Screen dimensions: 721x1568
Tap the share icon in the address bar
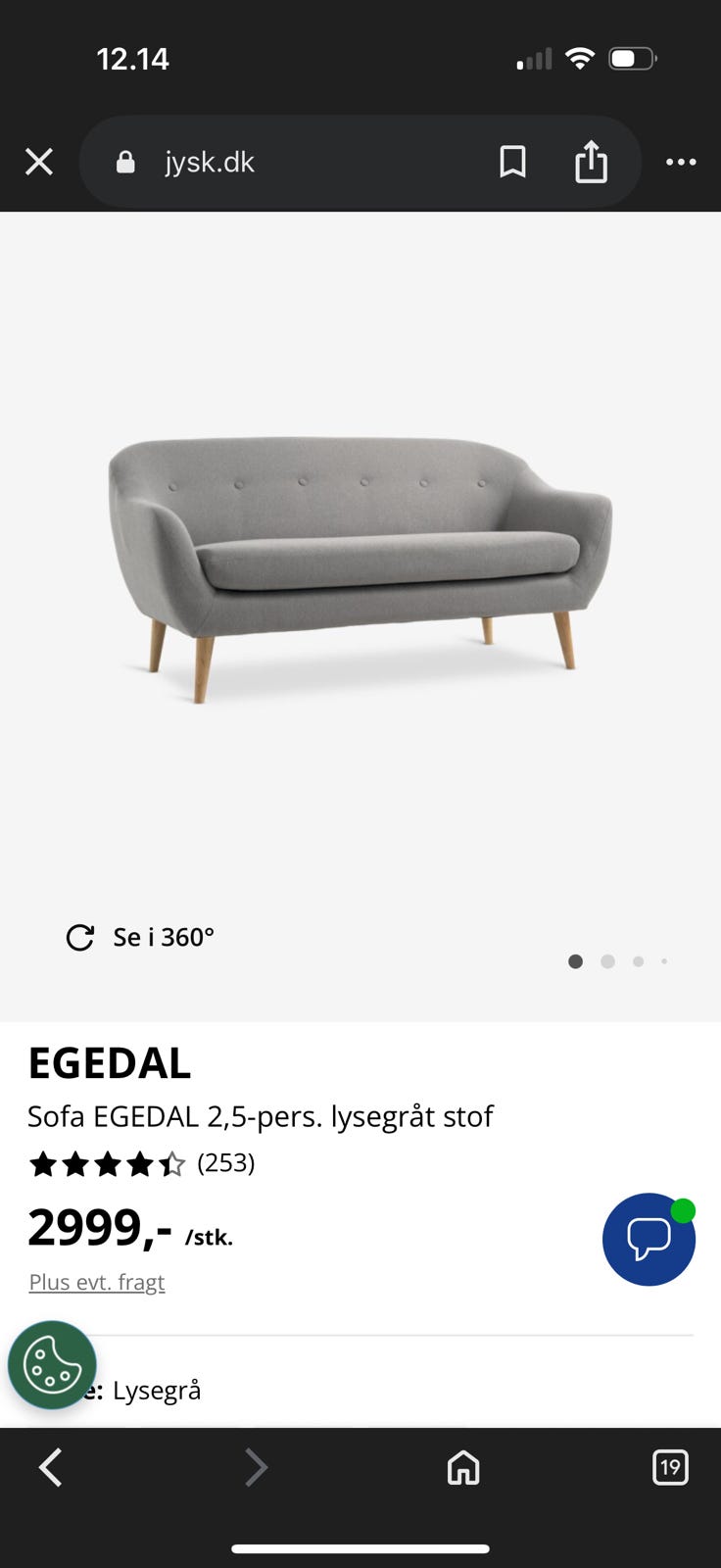[x=592, y=162]
